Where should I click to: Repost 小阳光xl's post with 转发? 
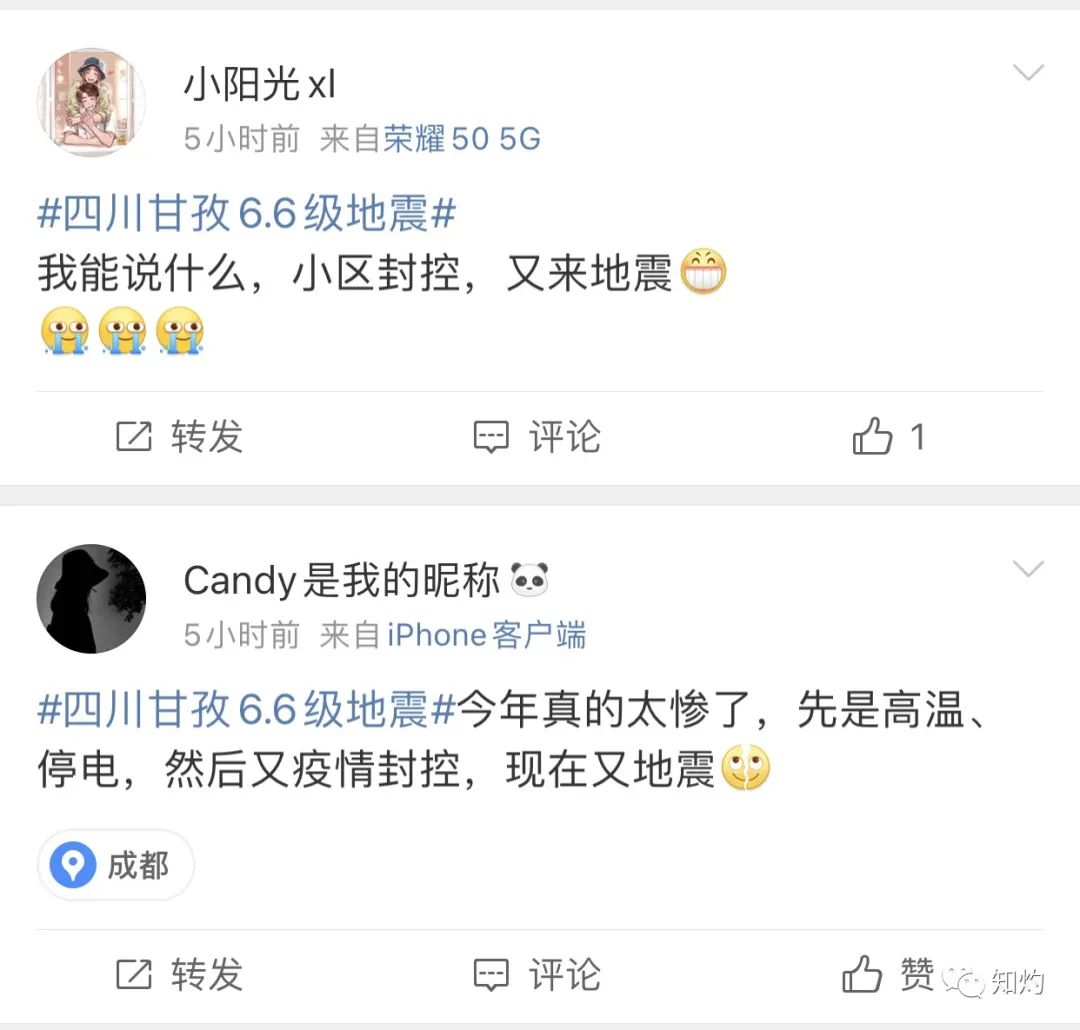point(180,437)
